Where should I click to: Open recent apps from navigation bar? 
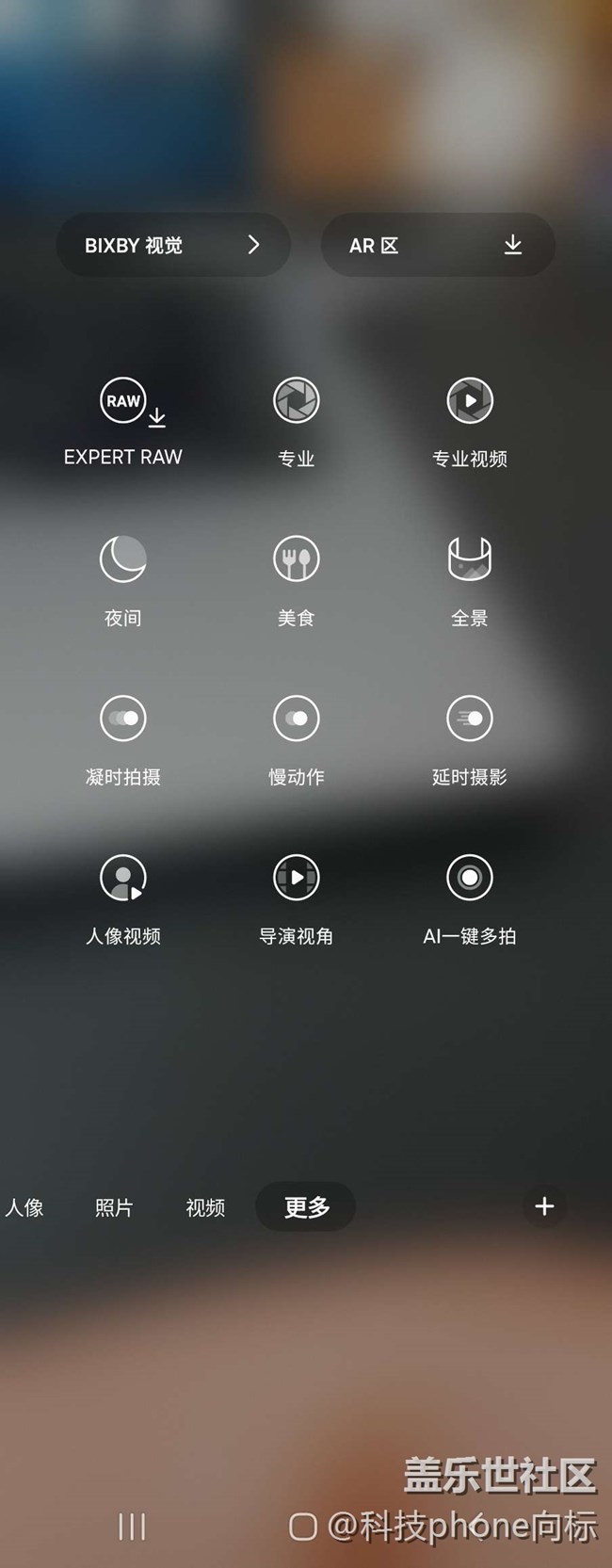tap(132, 1527)
